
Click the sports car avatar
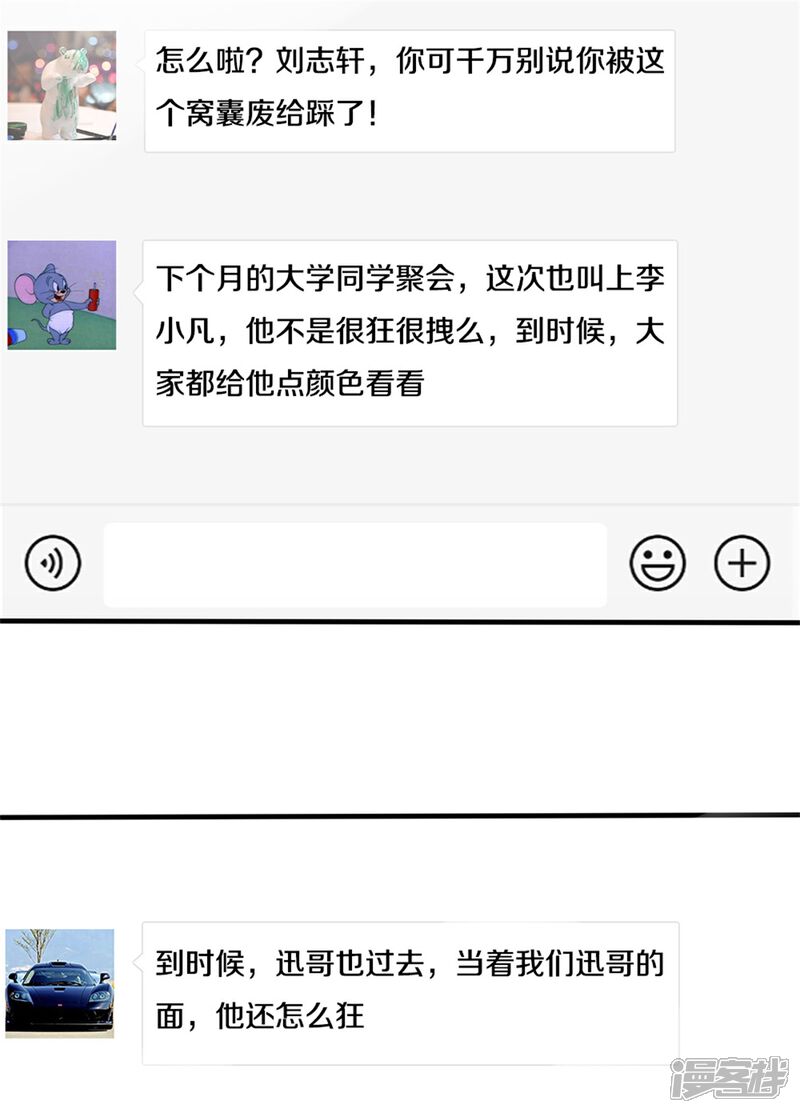point(62,977)
